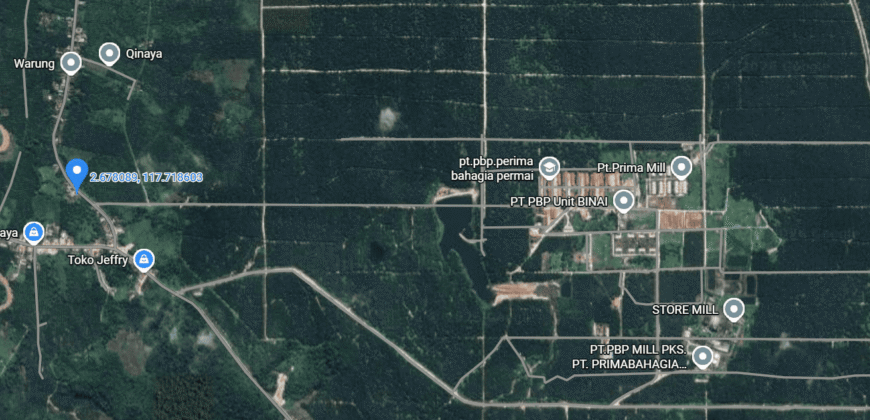The height and width of the screenshot is (420, 870).
Task: Open the PT.PBP Unit BINAI marker
Action: (623, 201)
